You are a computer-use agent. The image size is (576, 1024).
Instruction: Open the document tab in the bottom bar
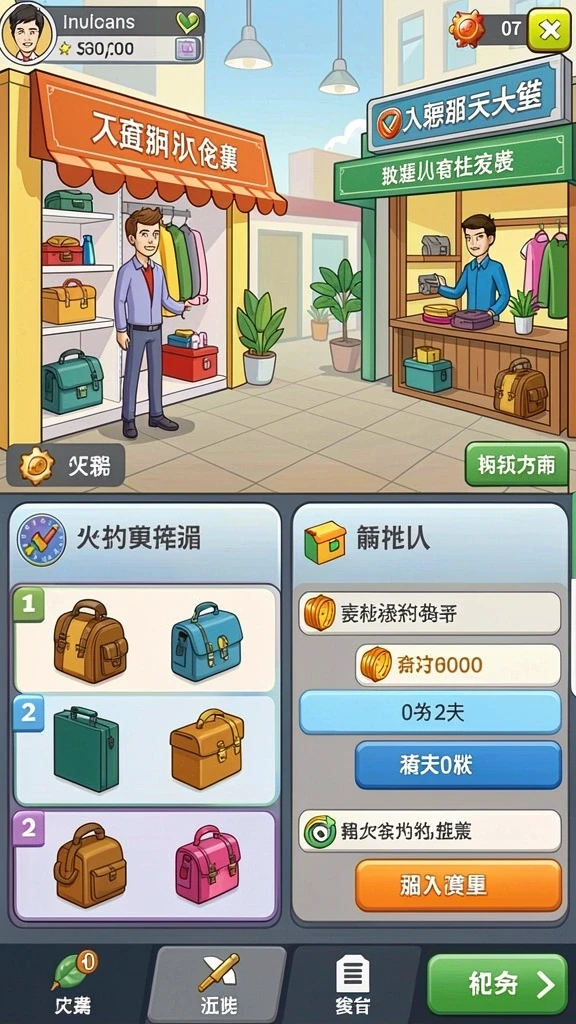[x=353, y=984]
